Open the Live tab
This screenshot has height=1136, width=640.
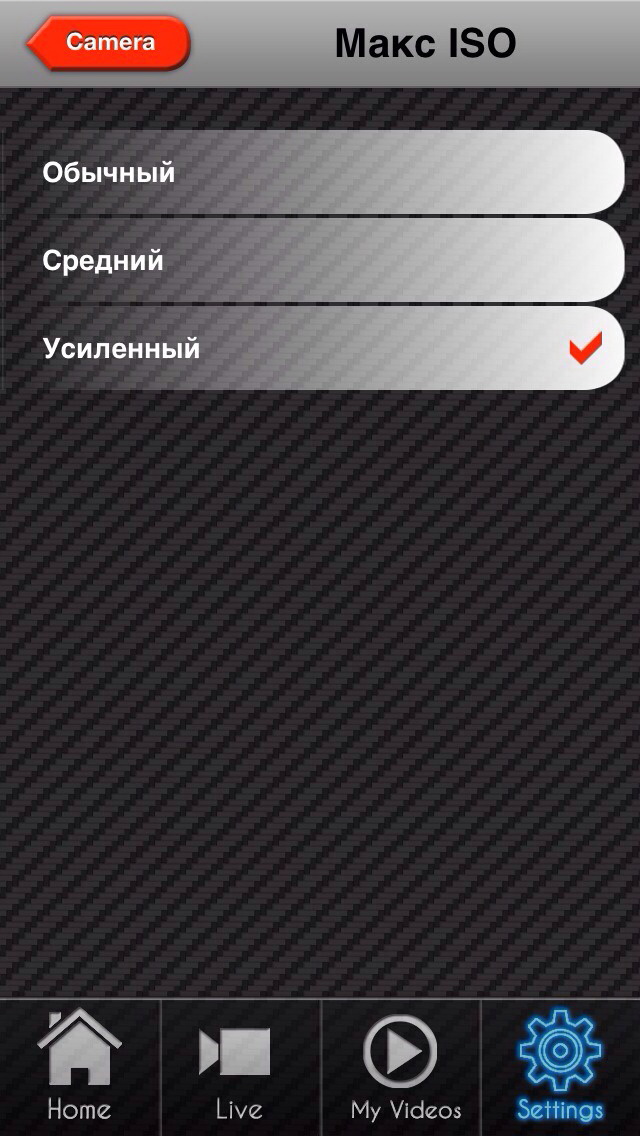(x=240, y=1067)
